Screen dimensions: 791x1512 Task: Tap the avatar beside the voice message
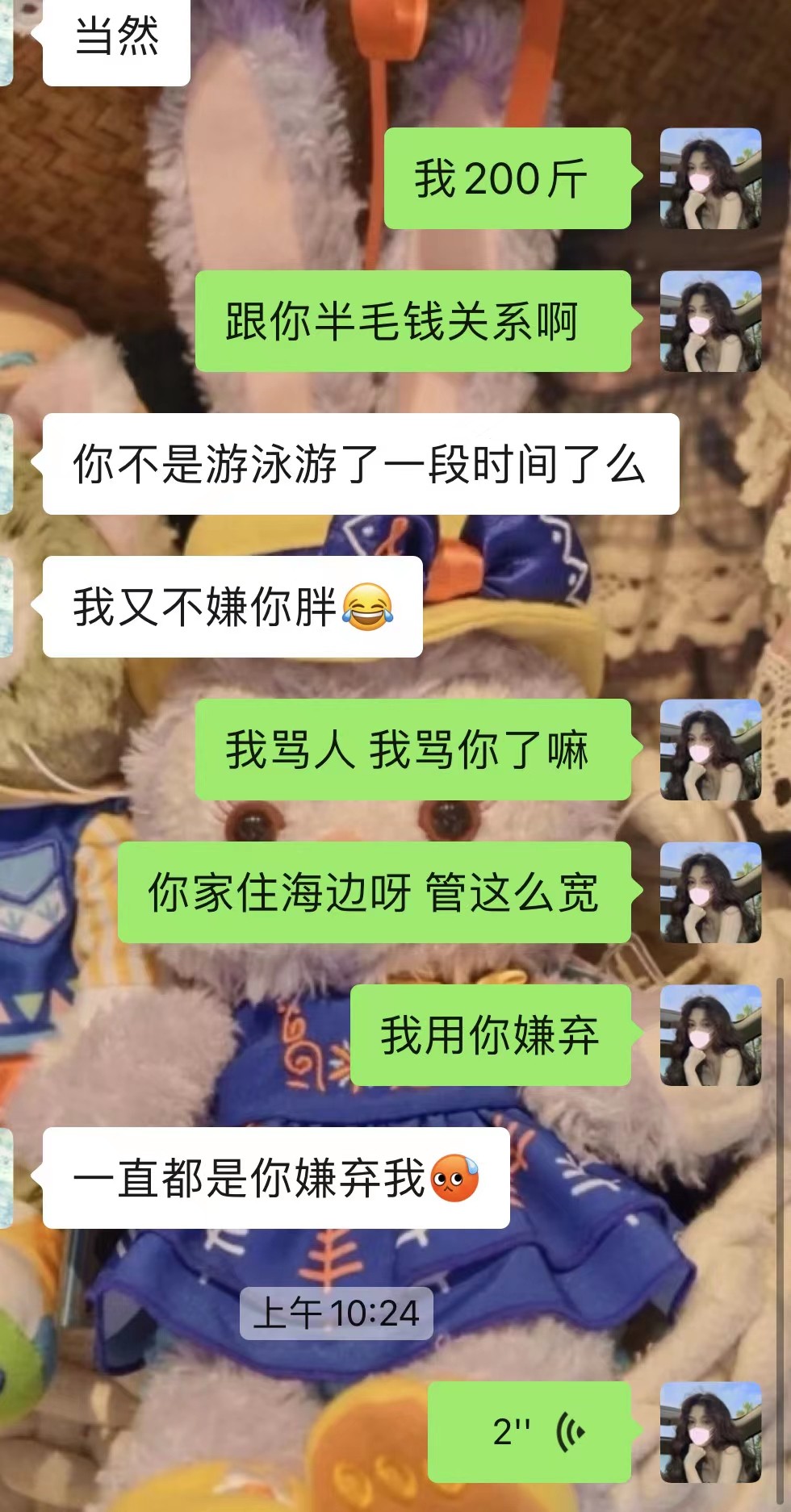pyautogui.click(x=710, y=1431)
